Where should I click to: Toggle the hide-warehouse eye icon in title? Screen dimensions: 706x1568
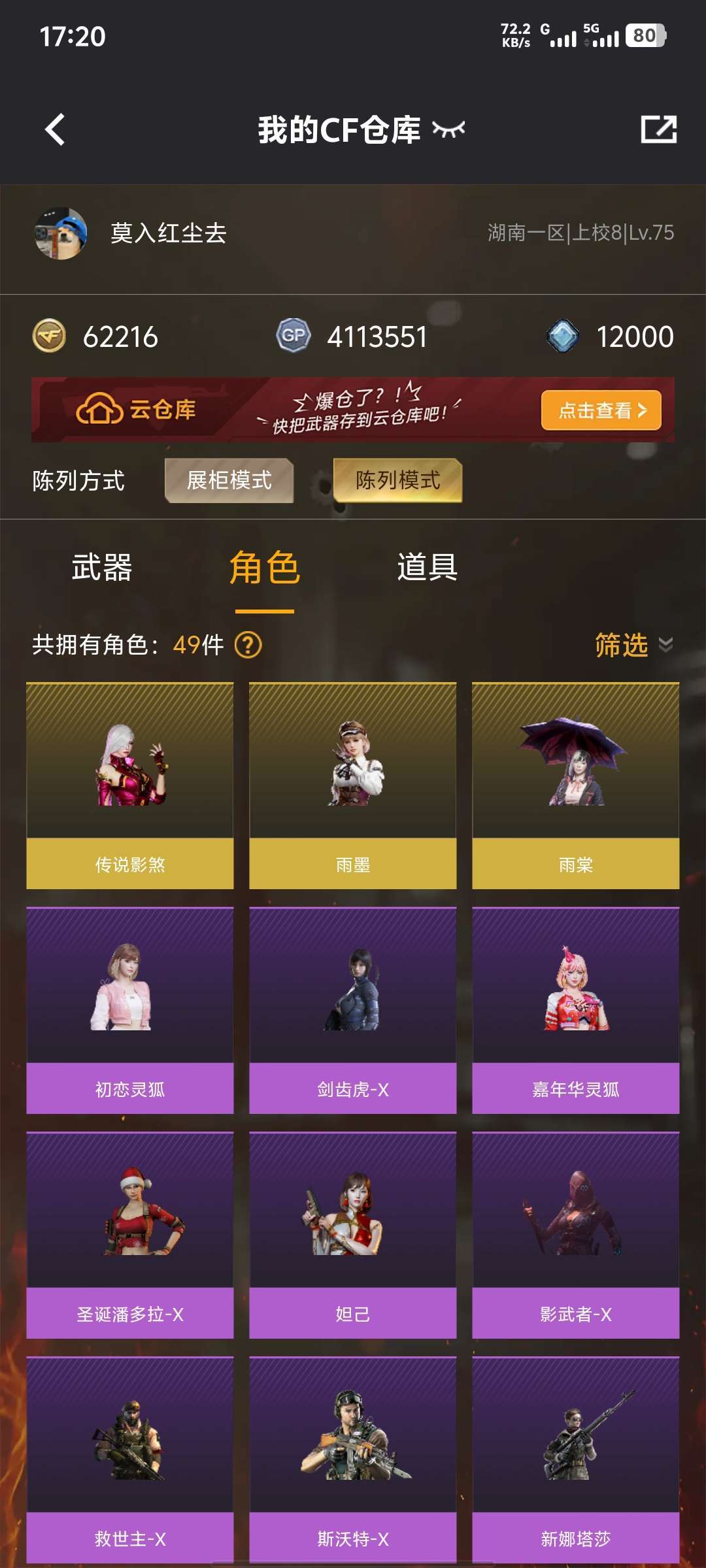[x=448, y=129]
